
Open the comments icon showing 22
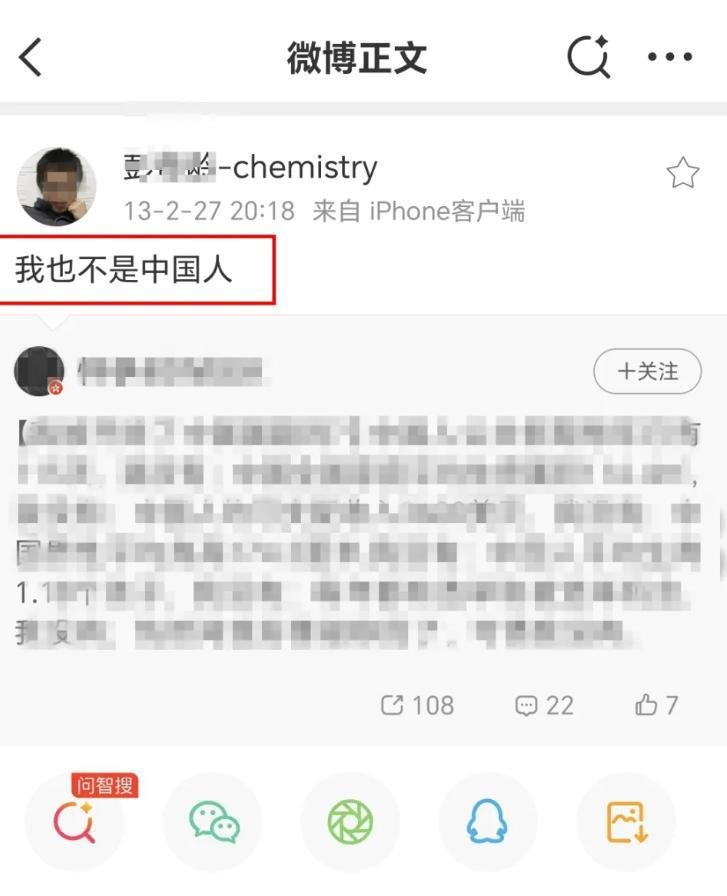544,705
